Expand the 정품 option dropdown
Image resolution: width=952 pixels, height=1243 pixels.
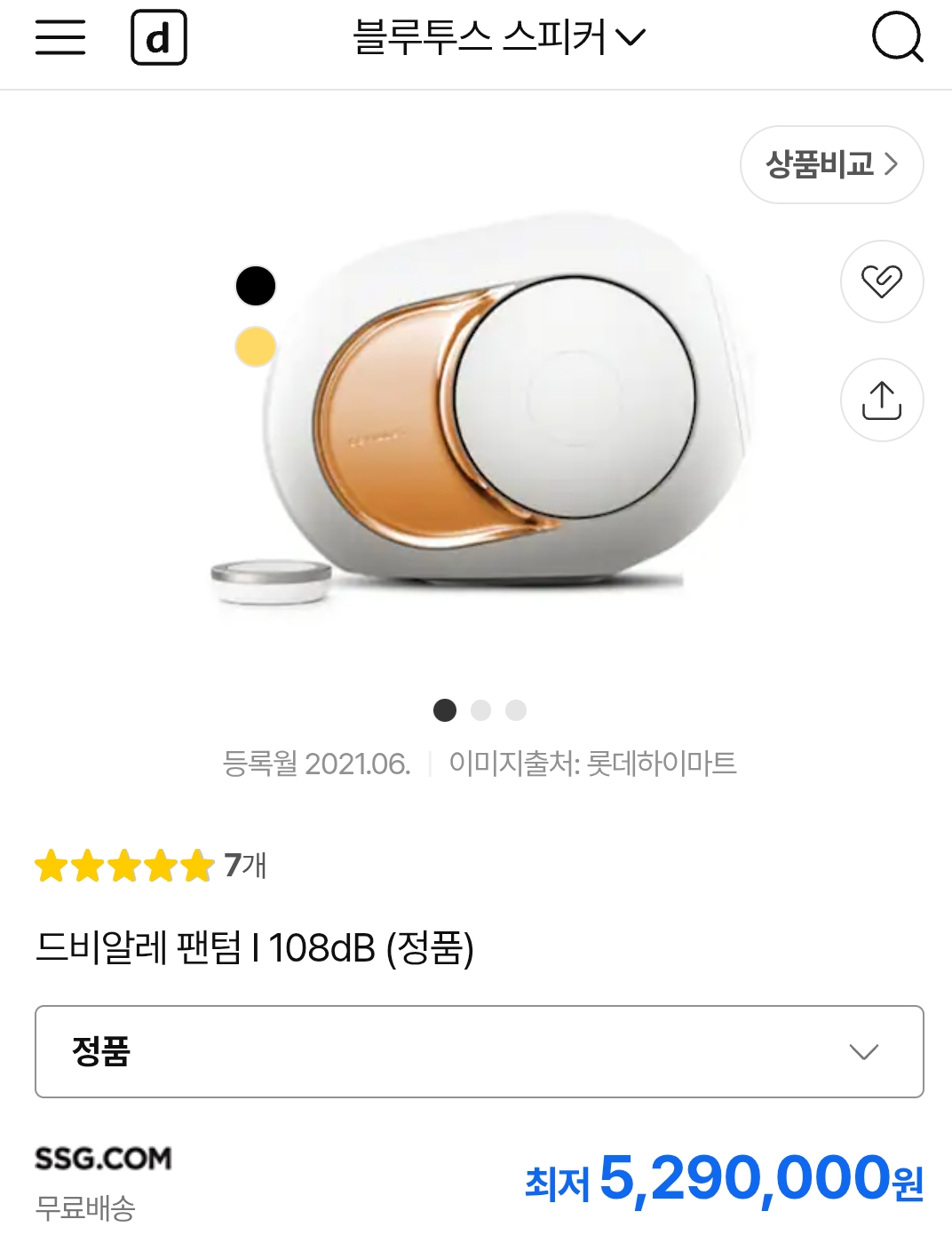pyautogui.click(x=480, y=1051)
